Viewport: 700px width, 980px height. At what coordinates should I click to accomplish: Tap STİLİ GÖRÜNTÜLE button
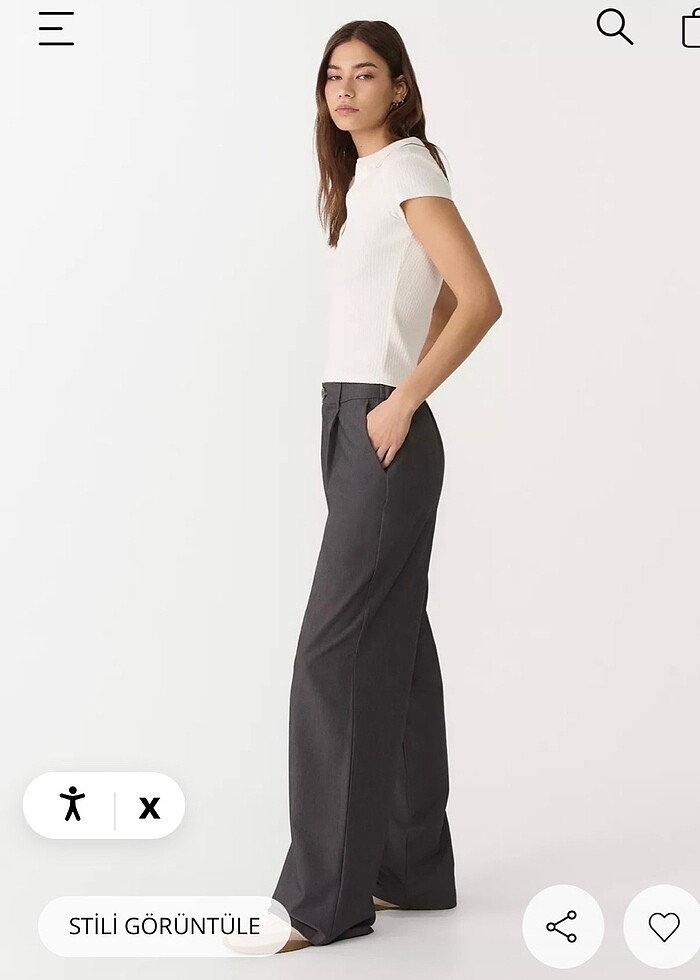pyautogui.click(x=164, y=926)
